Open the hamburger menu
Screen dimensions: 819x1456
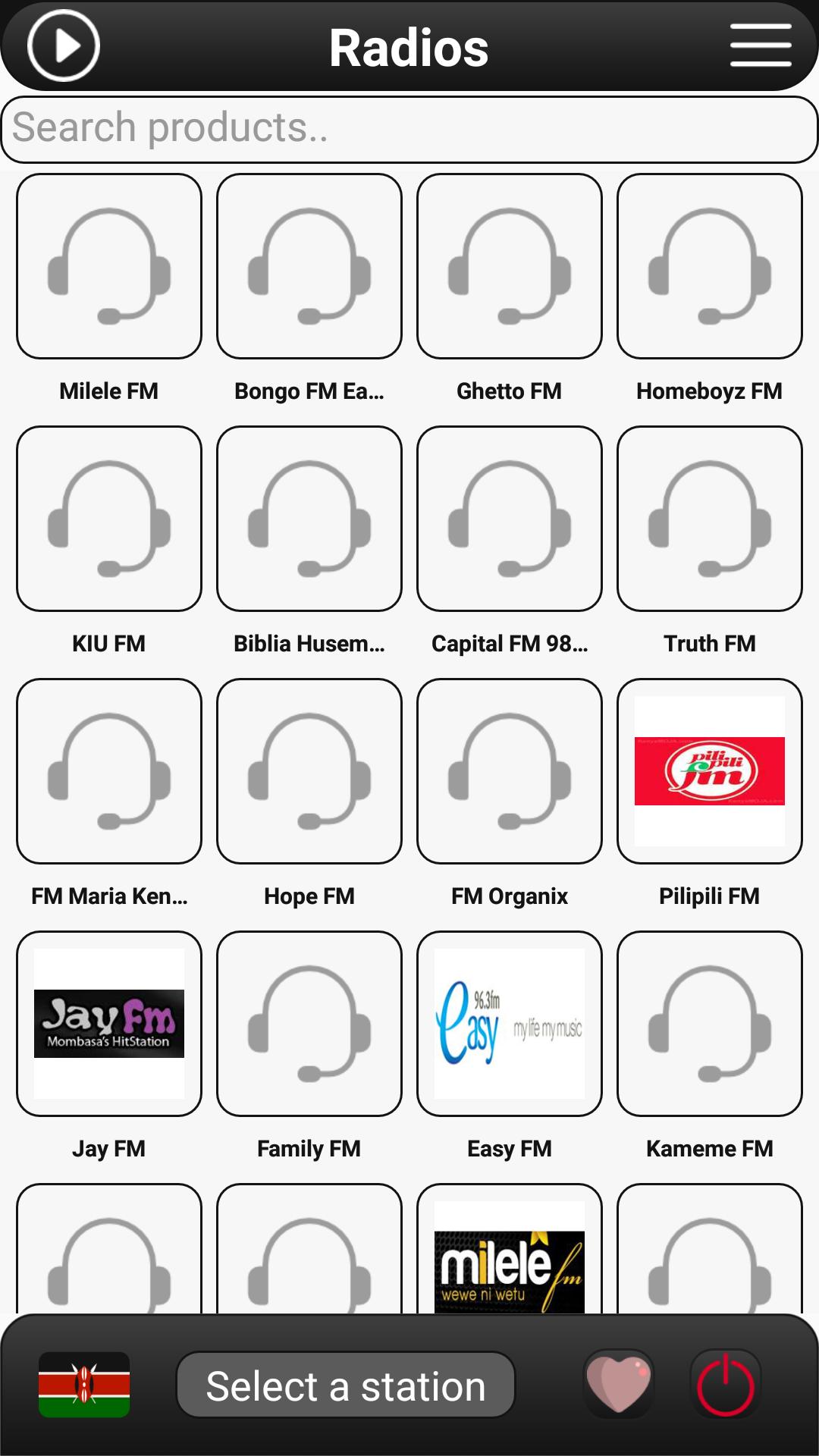pyautogui.click(x=761, y=45)
